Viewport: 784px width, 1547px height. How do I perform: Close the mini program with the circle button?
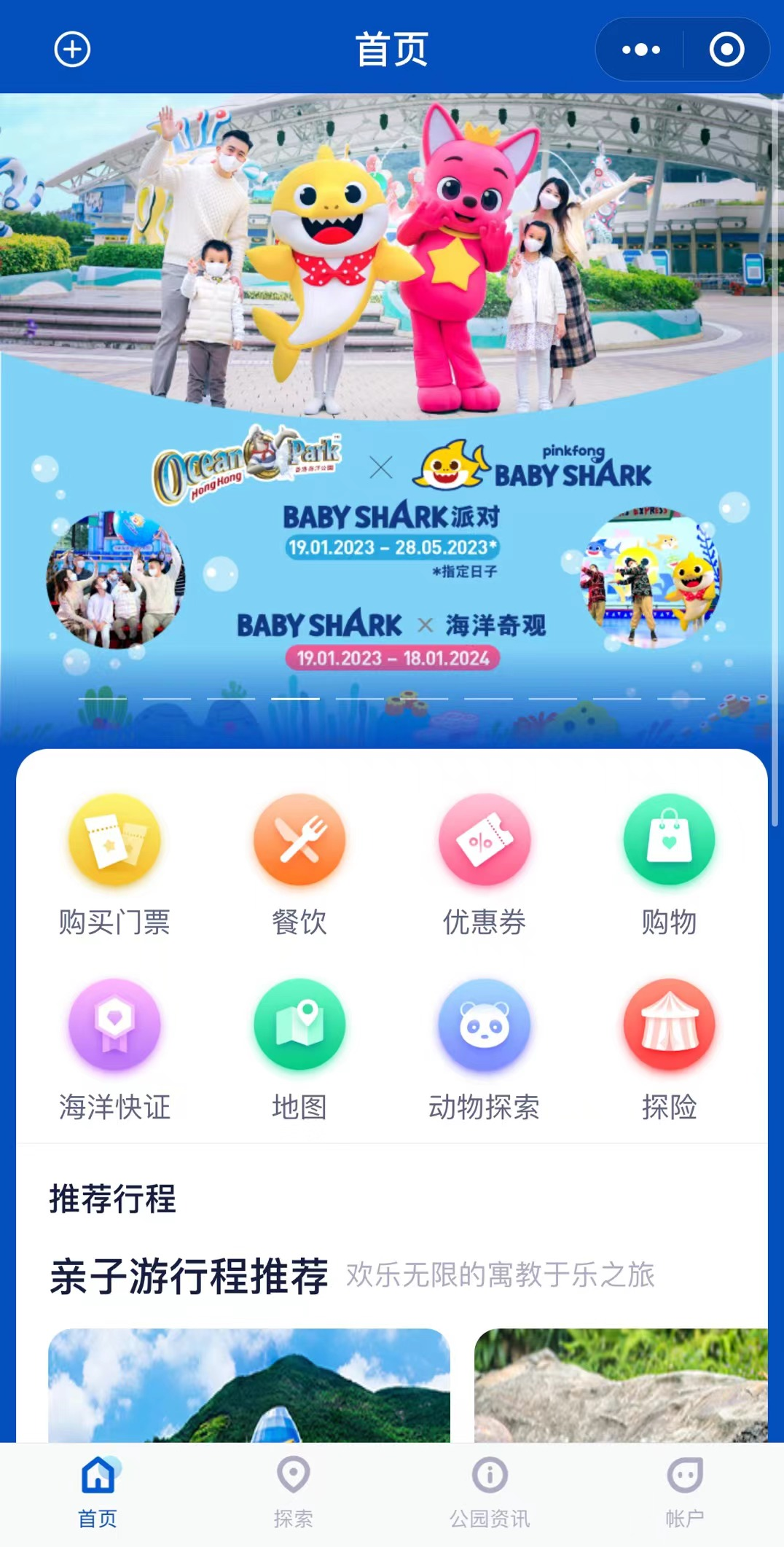pos(726,50)
